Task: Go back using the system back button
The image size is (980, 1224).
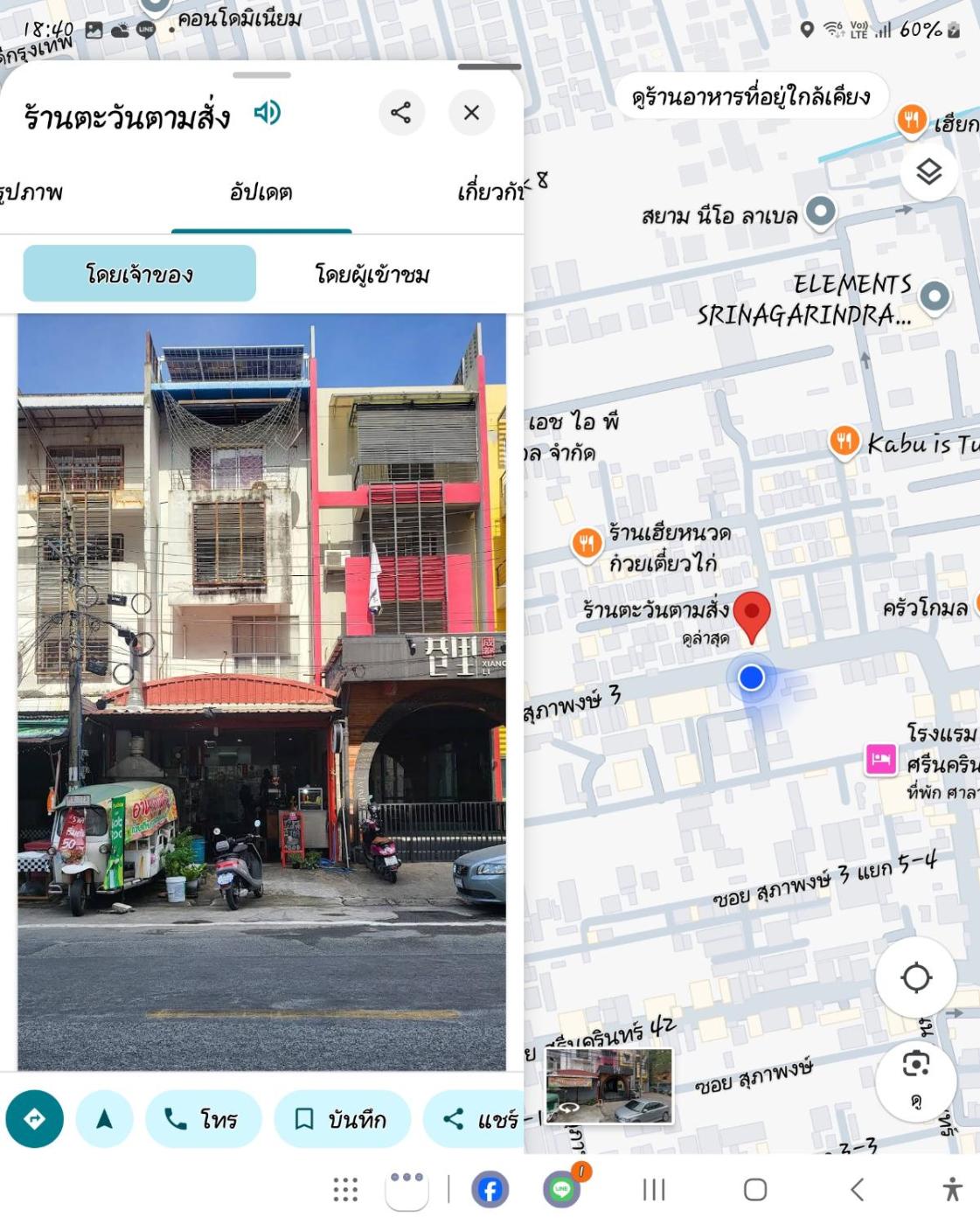Action: point(858,1190)
